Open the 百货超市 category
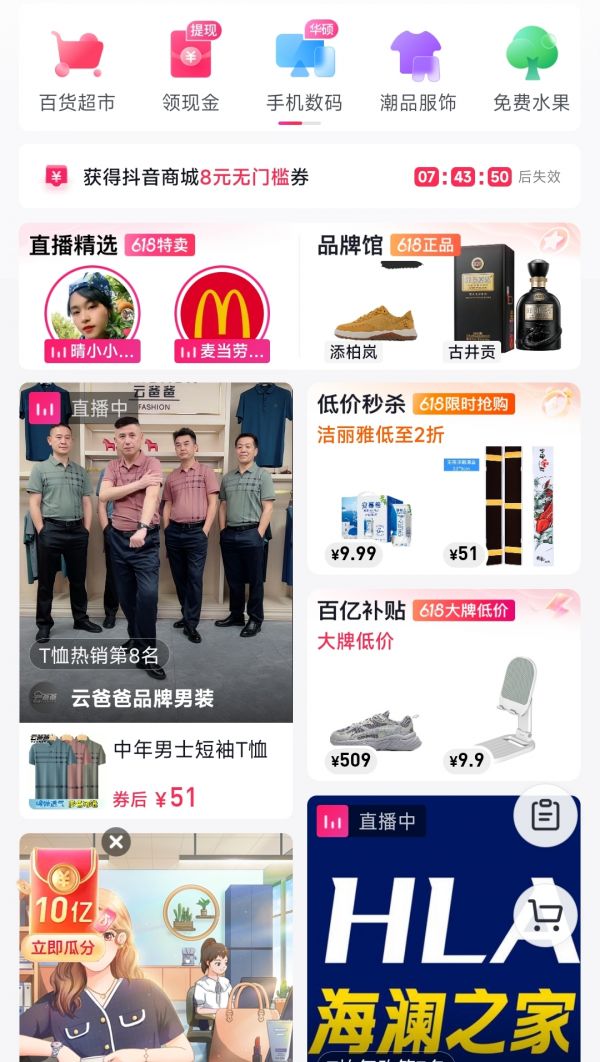600x1062 pixels. coord(77,70)
